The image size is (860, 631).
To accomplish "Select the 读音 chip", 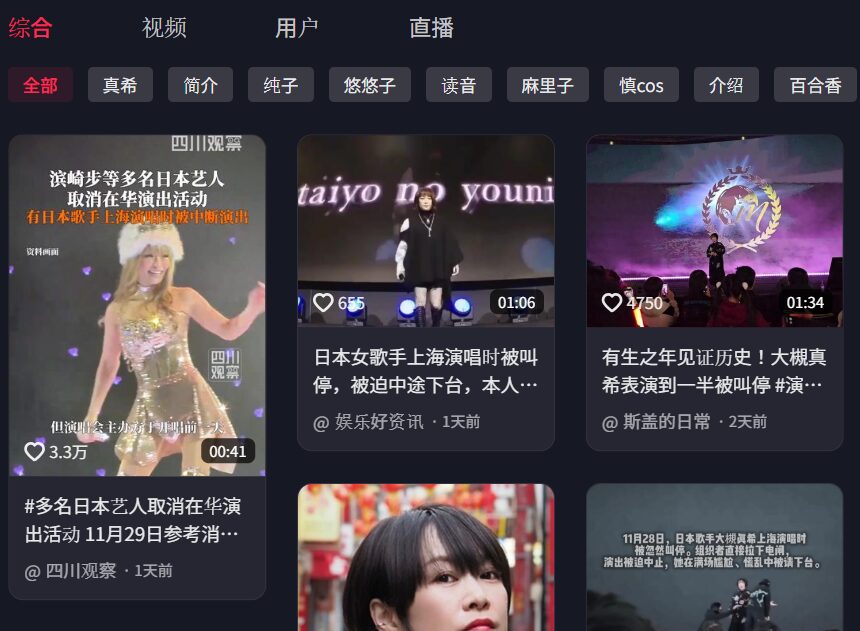I will click(458, 85).
